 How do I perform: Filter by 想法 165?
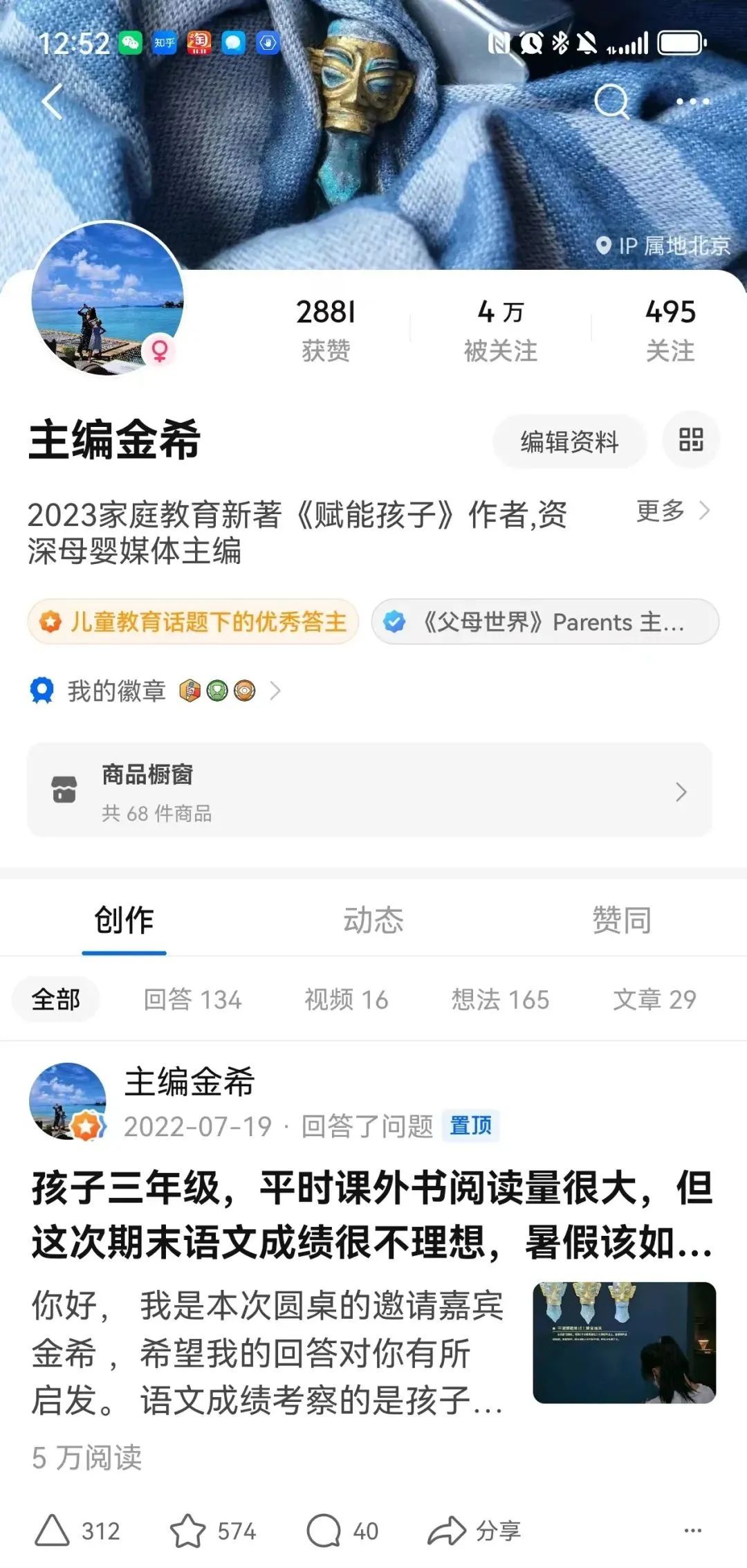point(500,999)
